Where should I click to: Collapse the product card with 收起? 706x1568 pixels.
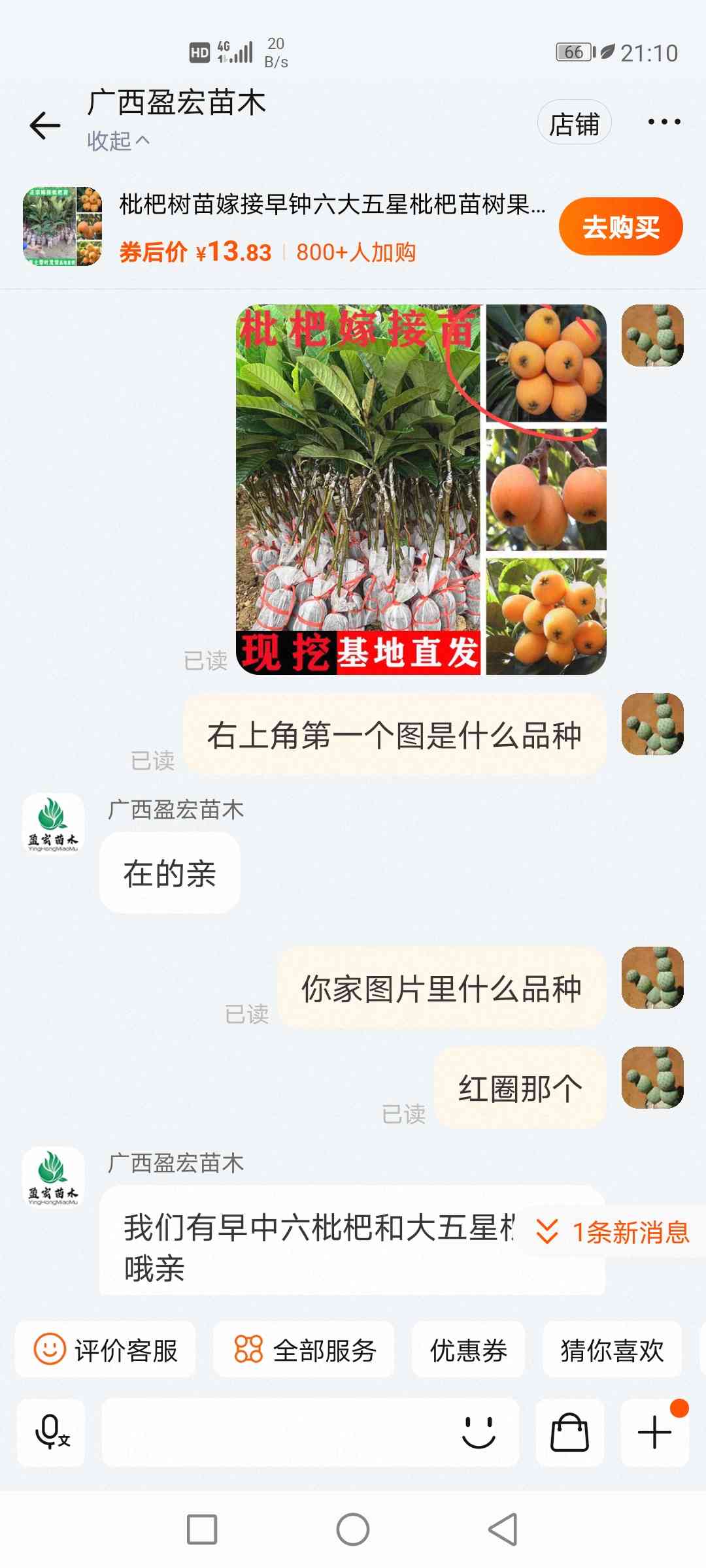click(x=118, y=140)
